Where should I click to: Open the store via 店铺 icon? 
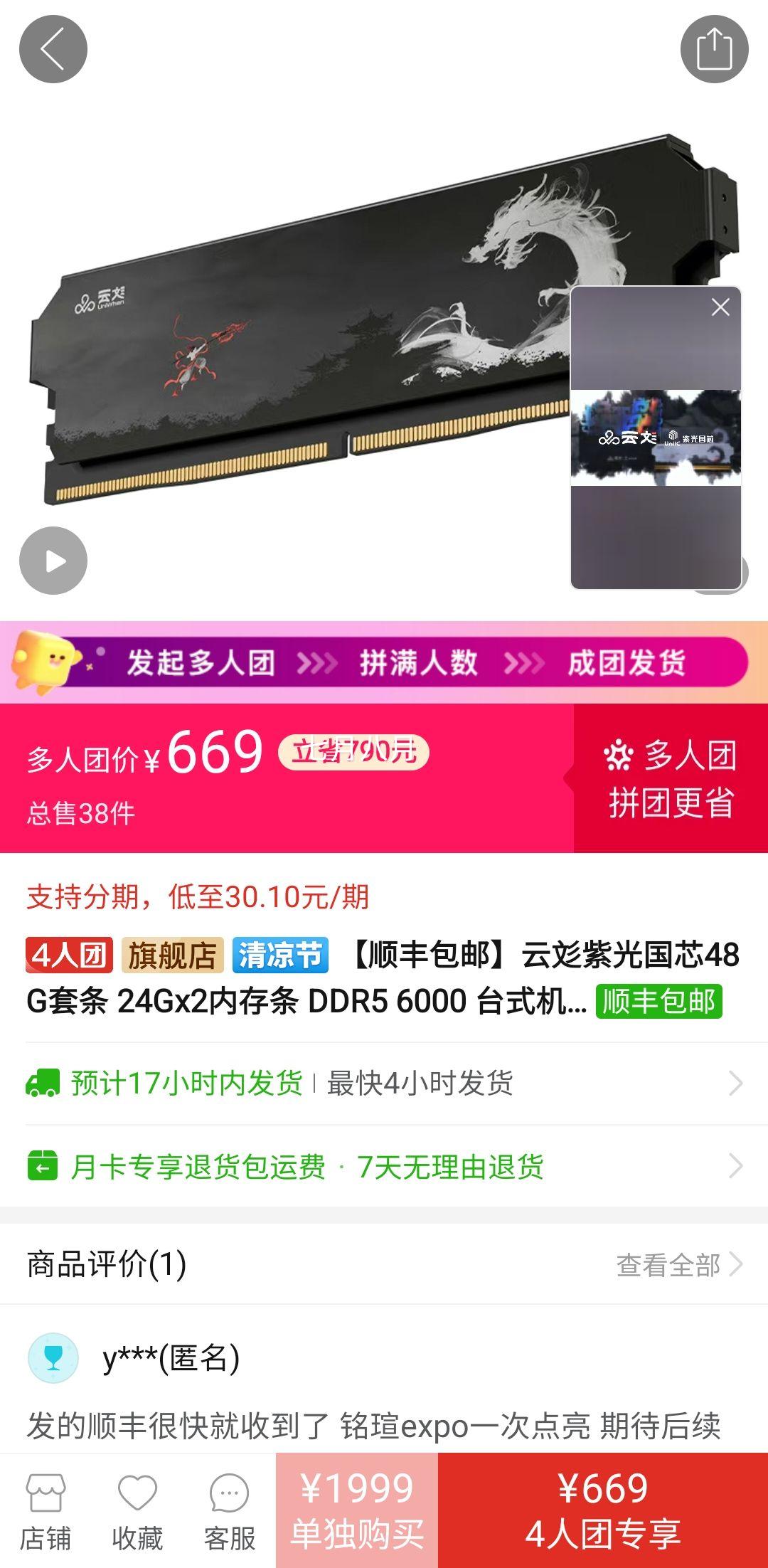click(44, 1494)
